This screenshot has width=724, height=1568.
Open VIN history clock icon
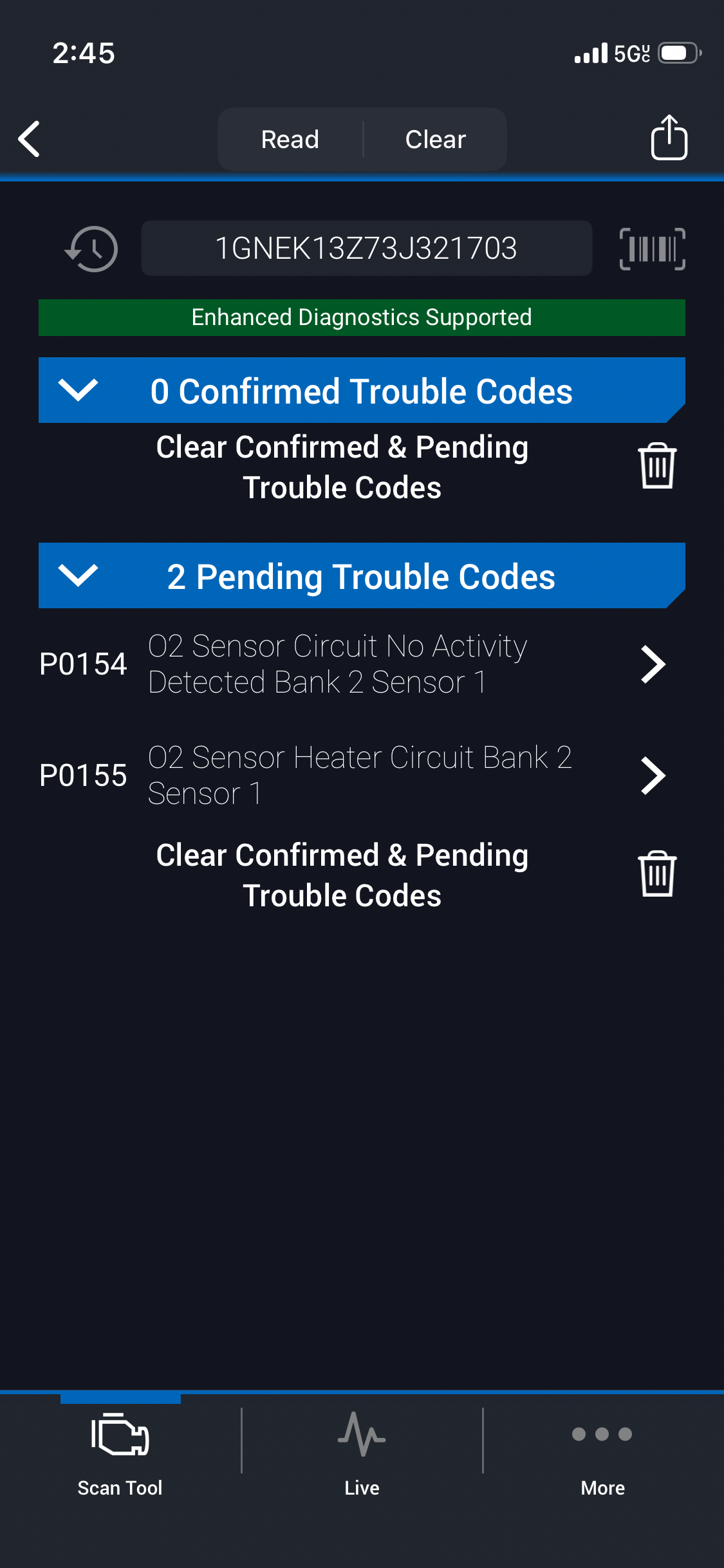(x=92, y=249)
